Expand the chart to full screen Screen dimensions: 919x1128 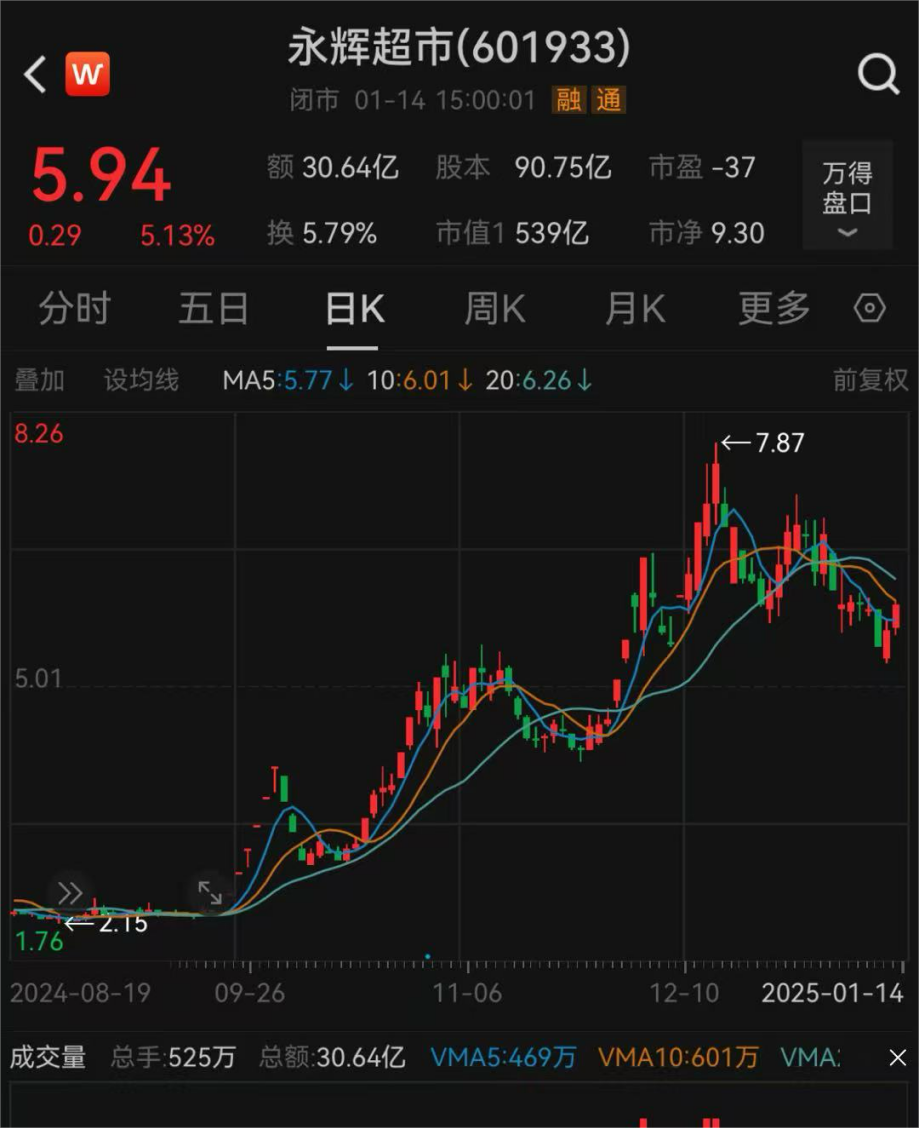coord(210,892)
